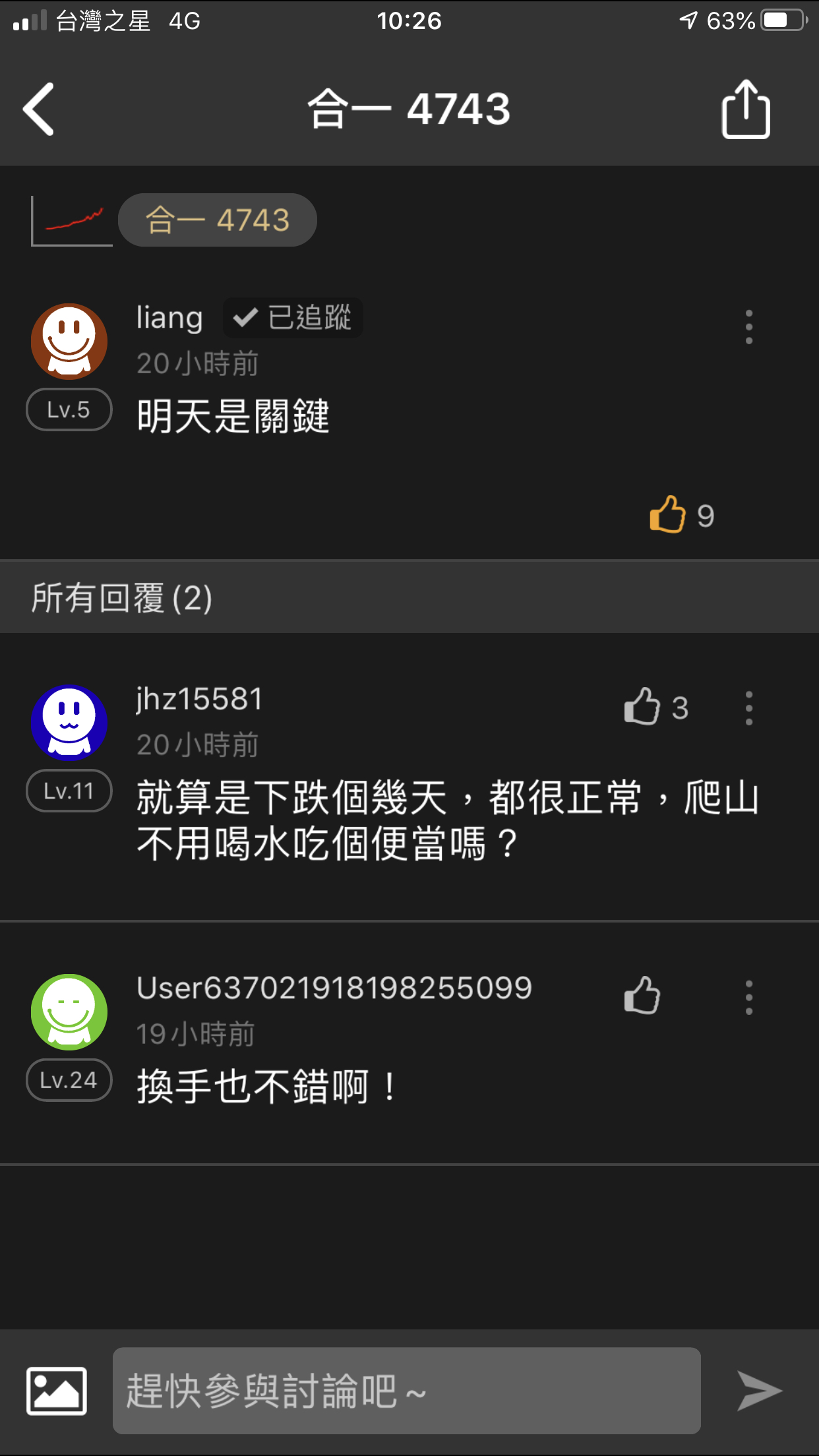Share this 合一 4743 discussion
Image resolution: width=819 pixels, height=1456 pixels.
746,109
